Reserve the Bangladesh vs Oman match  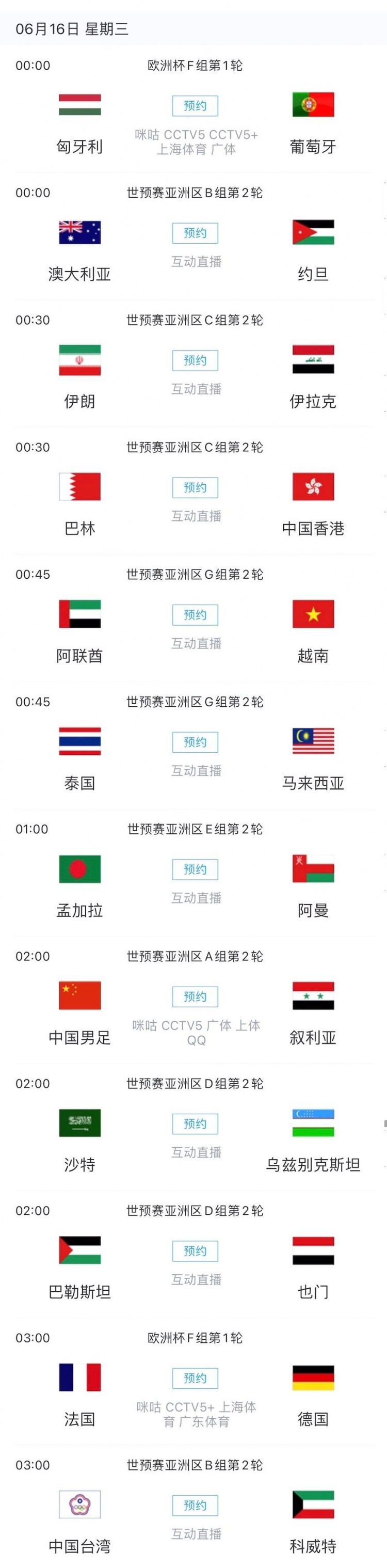point(195,869)
